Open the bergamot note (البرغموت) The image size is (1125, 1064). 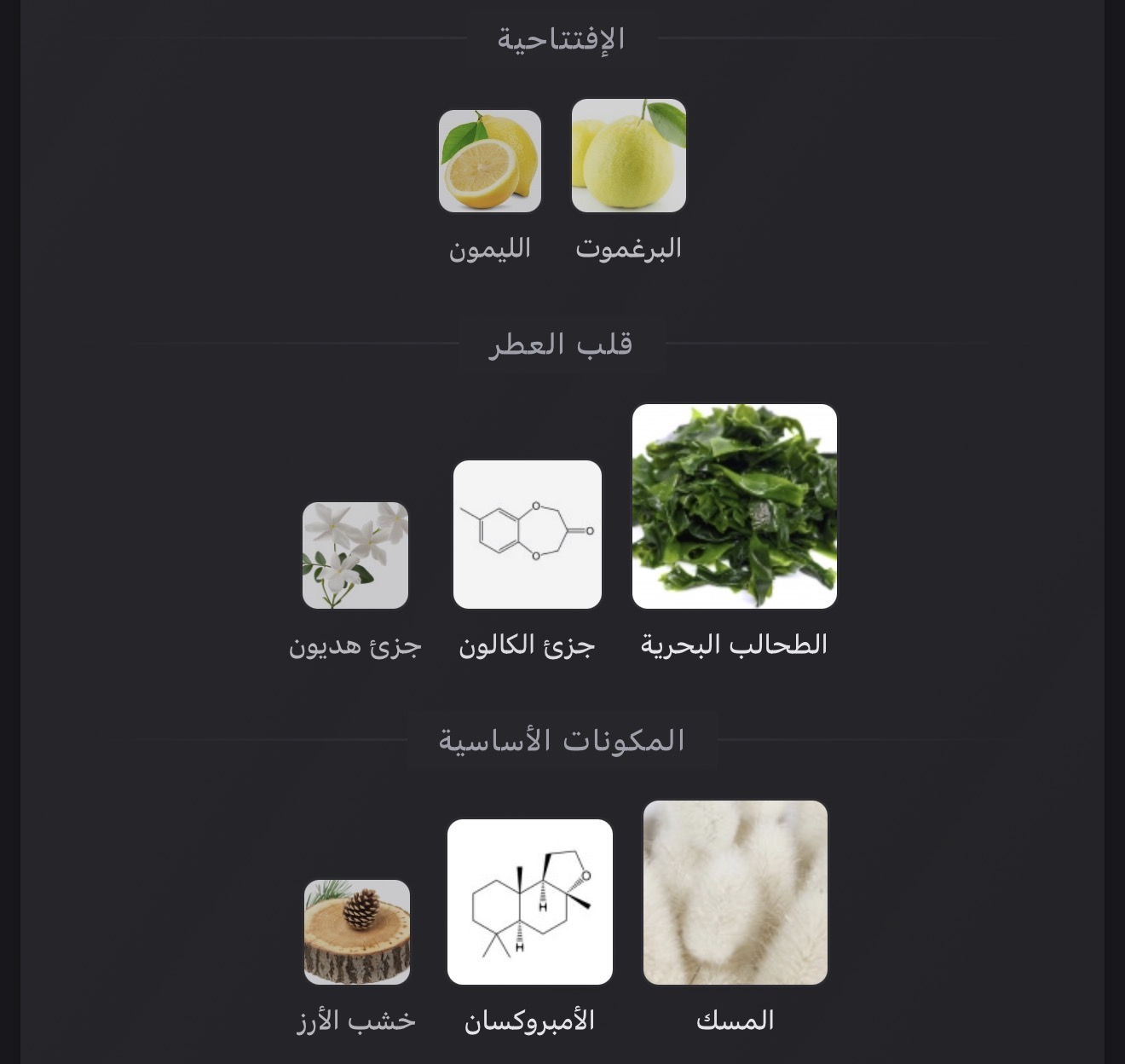629,156
